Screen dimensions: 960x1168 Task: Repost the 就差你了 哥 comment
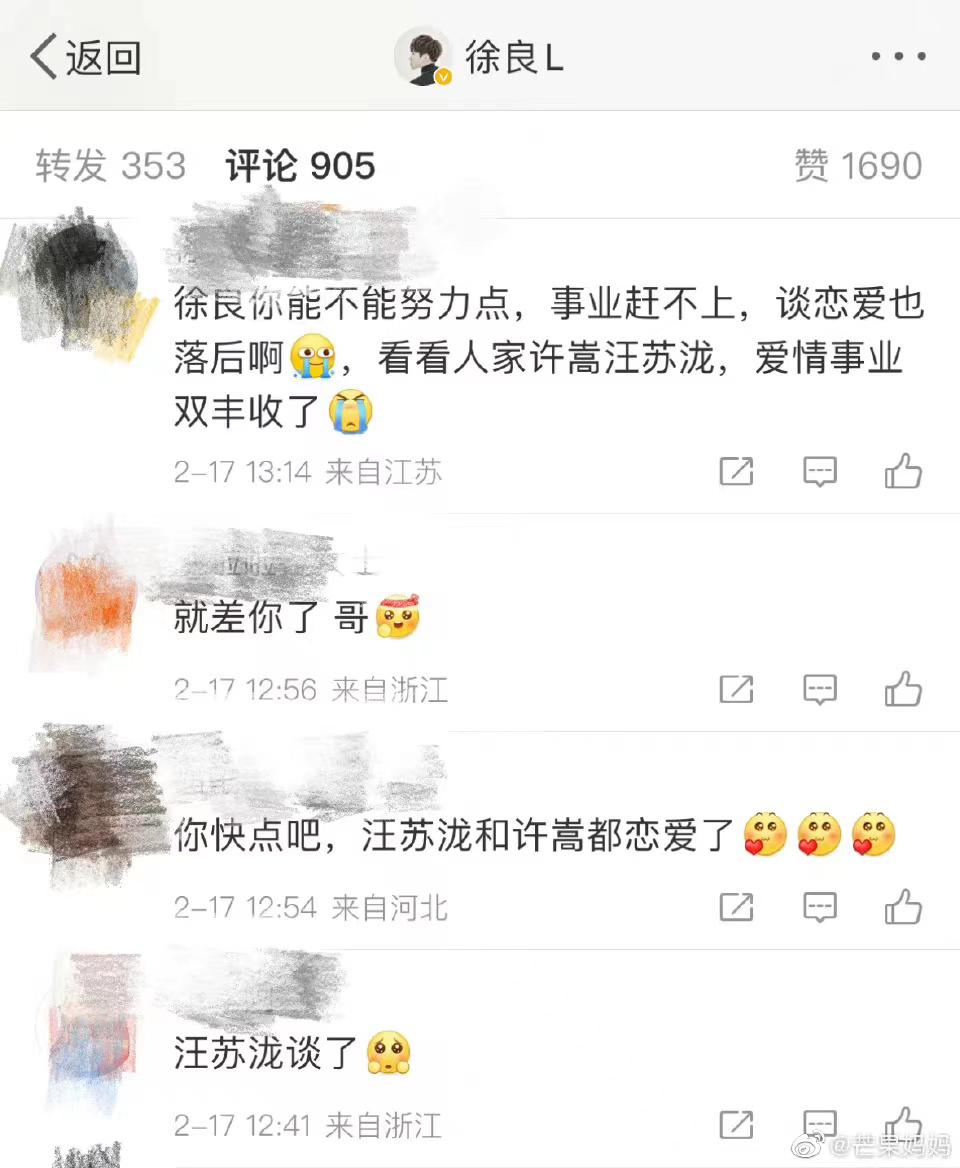coord(736,689)
